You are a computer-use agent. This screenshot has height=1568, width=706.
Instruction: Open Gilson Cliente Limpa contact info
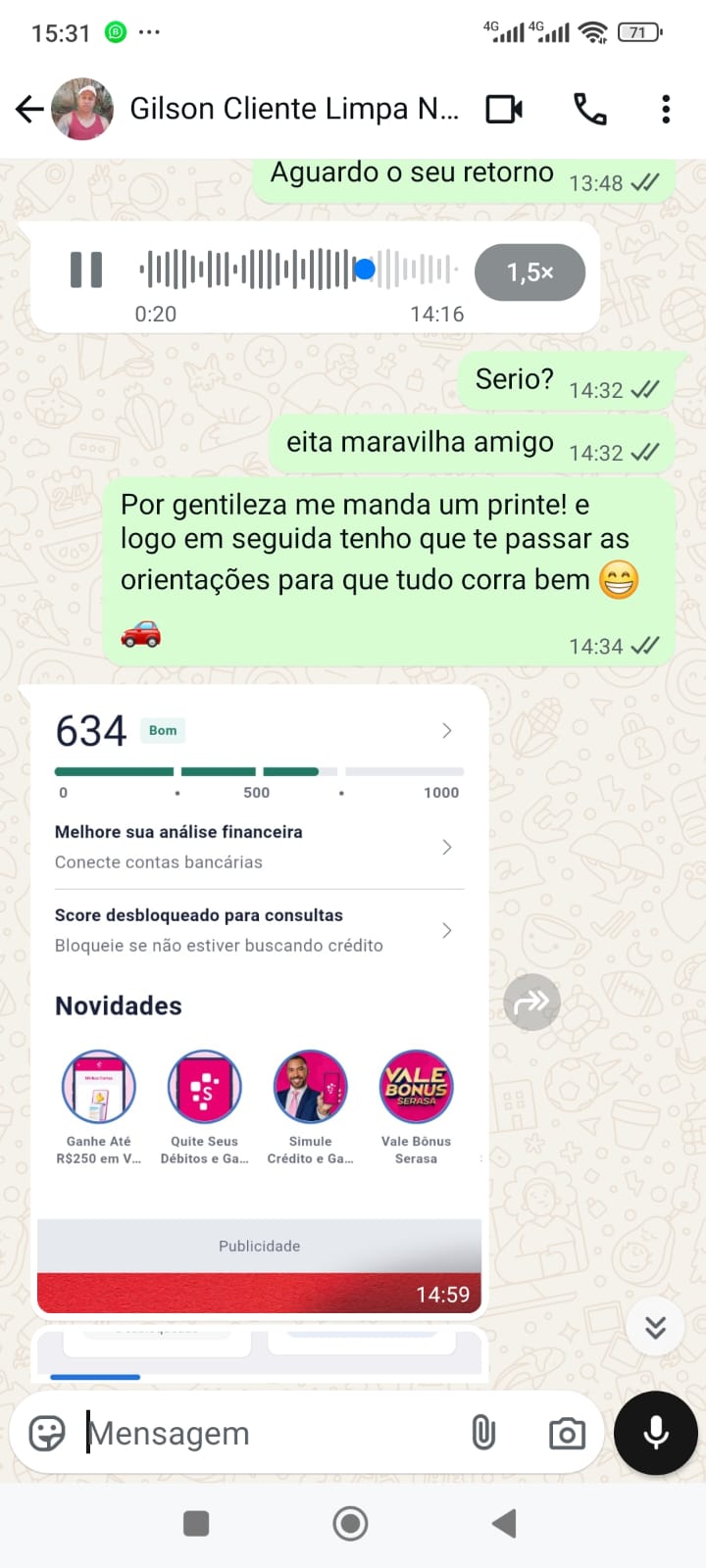pyautogui.click(x=294, y=109)
